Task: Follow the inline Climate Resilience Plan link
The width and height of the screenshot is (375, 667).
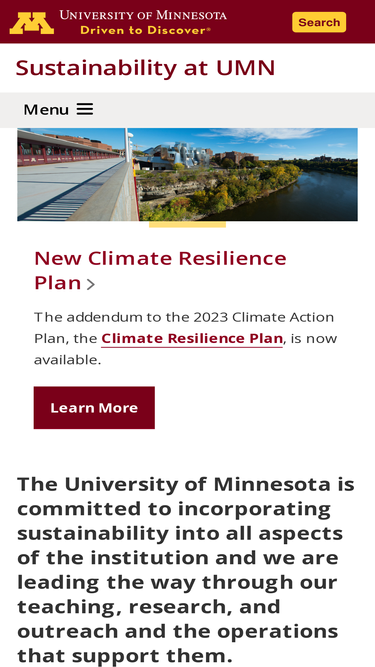Action: pyautogui.click(x=192, y=339)
